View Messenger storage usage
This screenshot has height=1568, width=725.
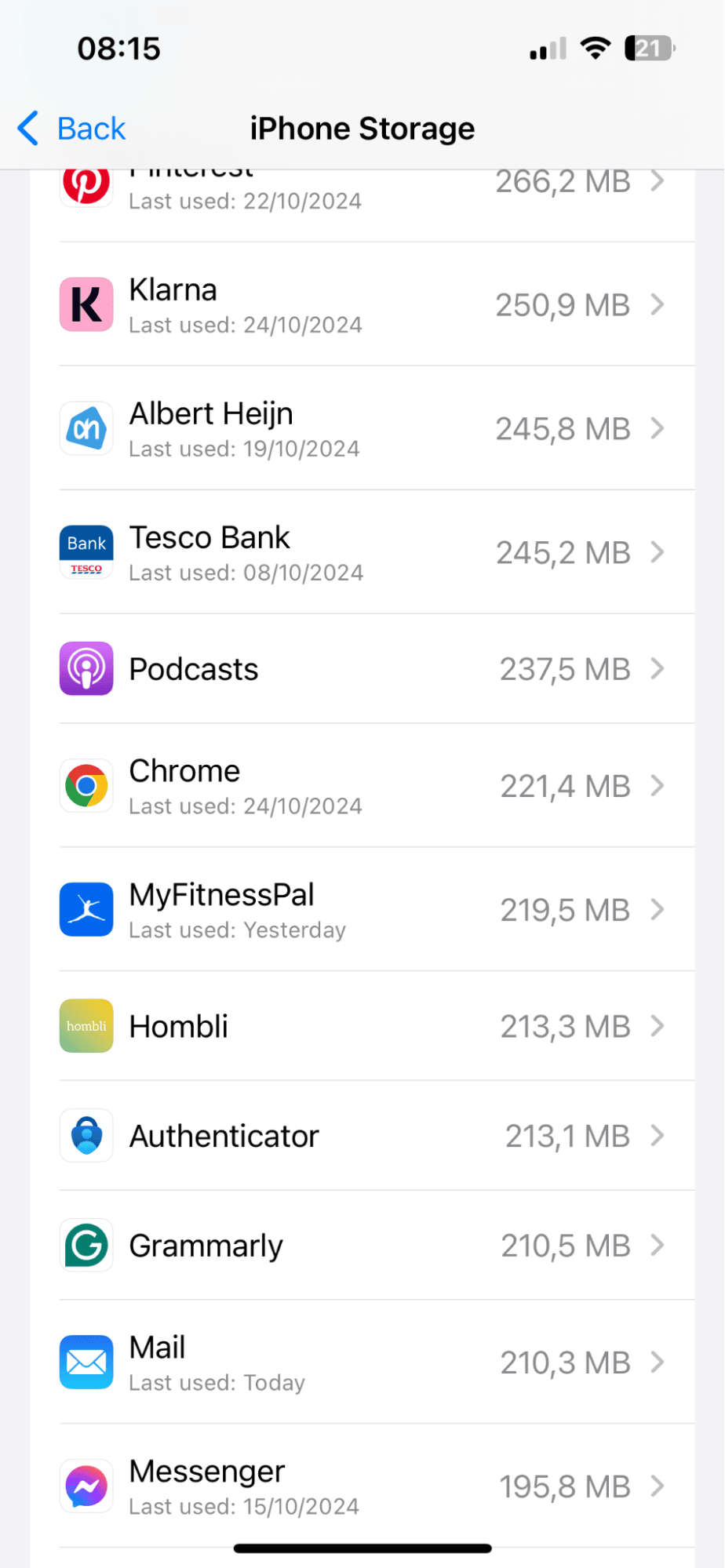point(361,1486)
